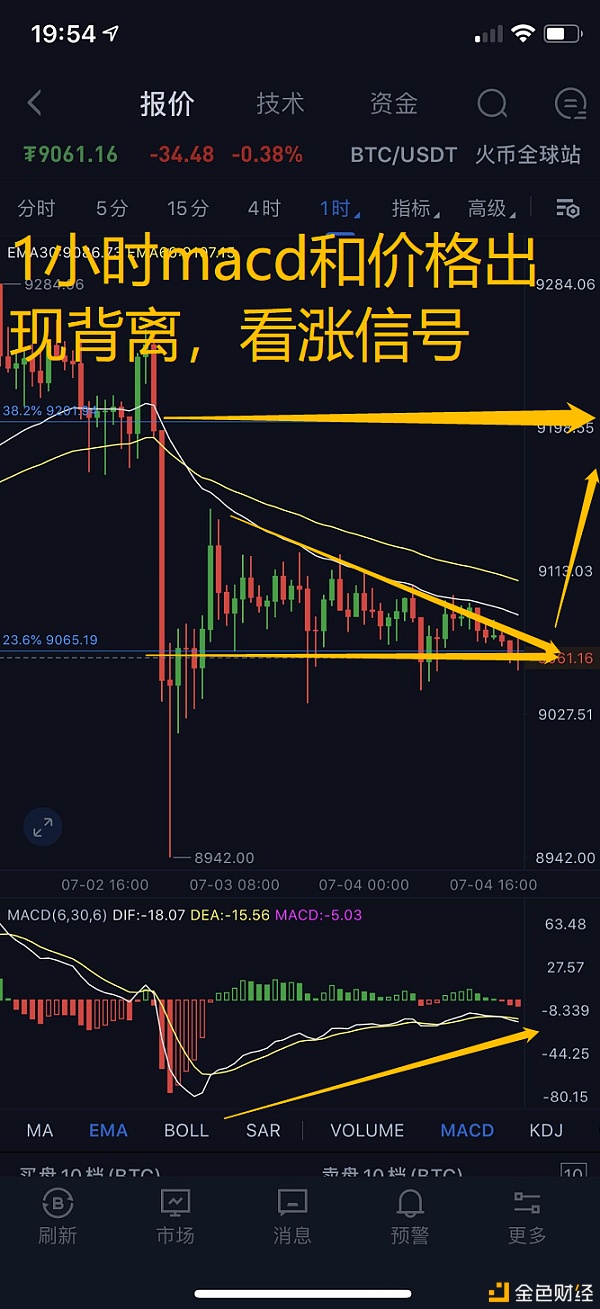Select the BOLL indicator

186,1130
